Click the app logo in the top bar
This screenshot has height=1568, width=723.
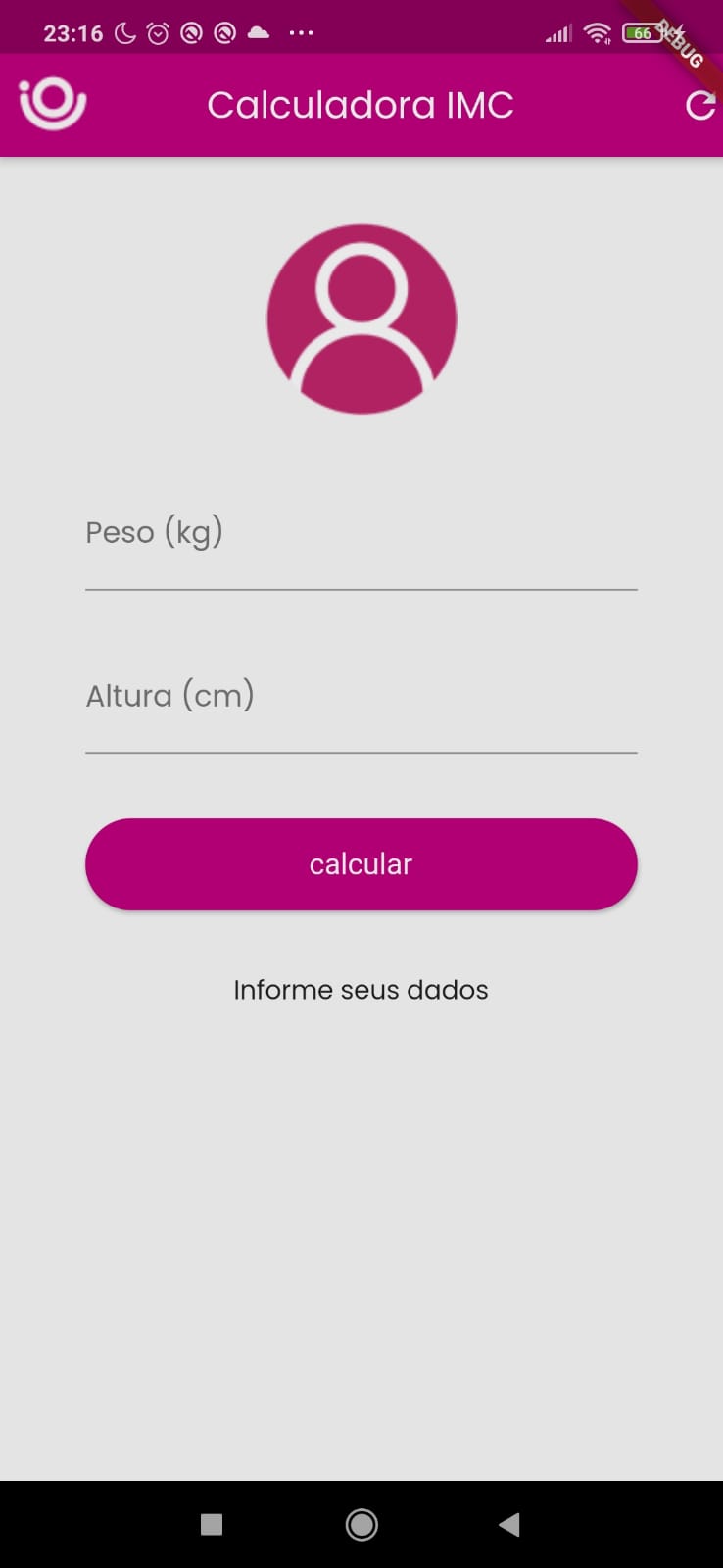(51, 101)
